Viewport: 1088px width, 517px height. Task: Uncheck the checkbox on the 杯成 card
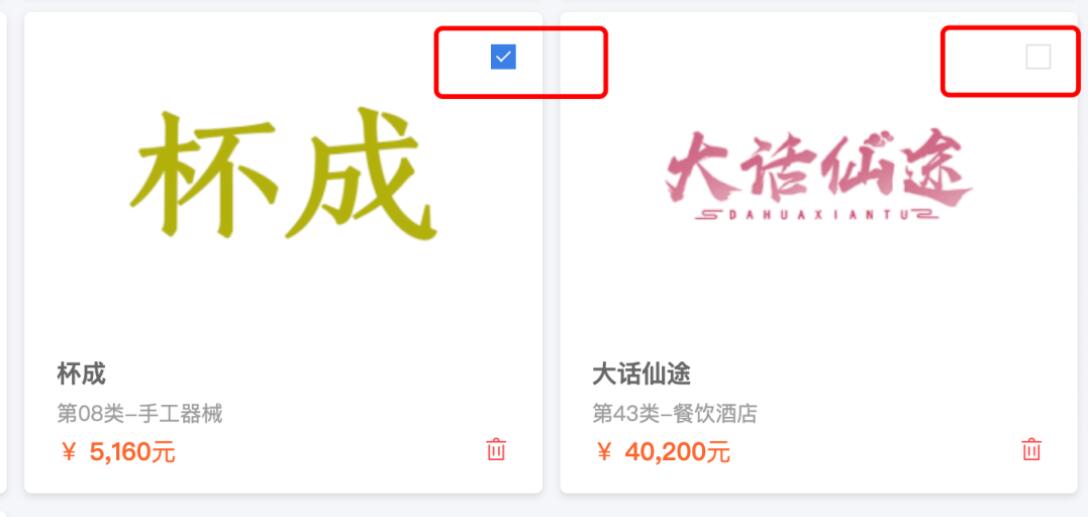[x=503, y=58]
